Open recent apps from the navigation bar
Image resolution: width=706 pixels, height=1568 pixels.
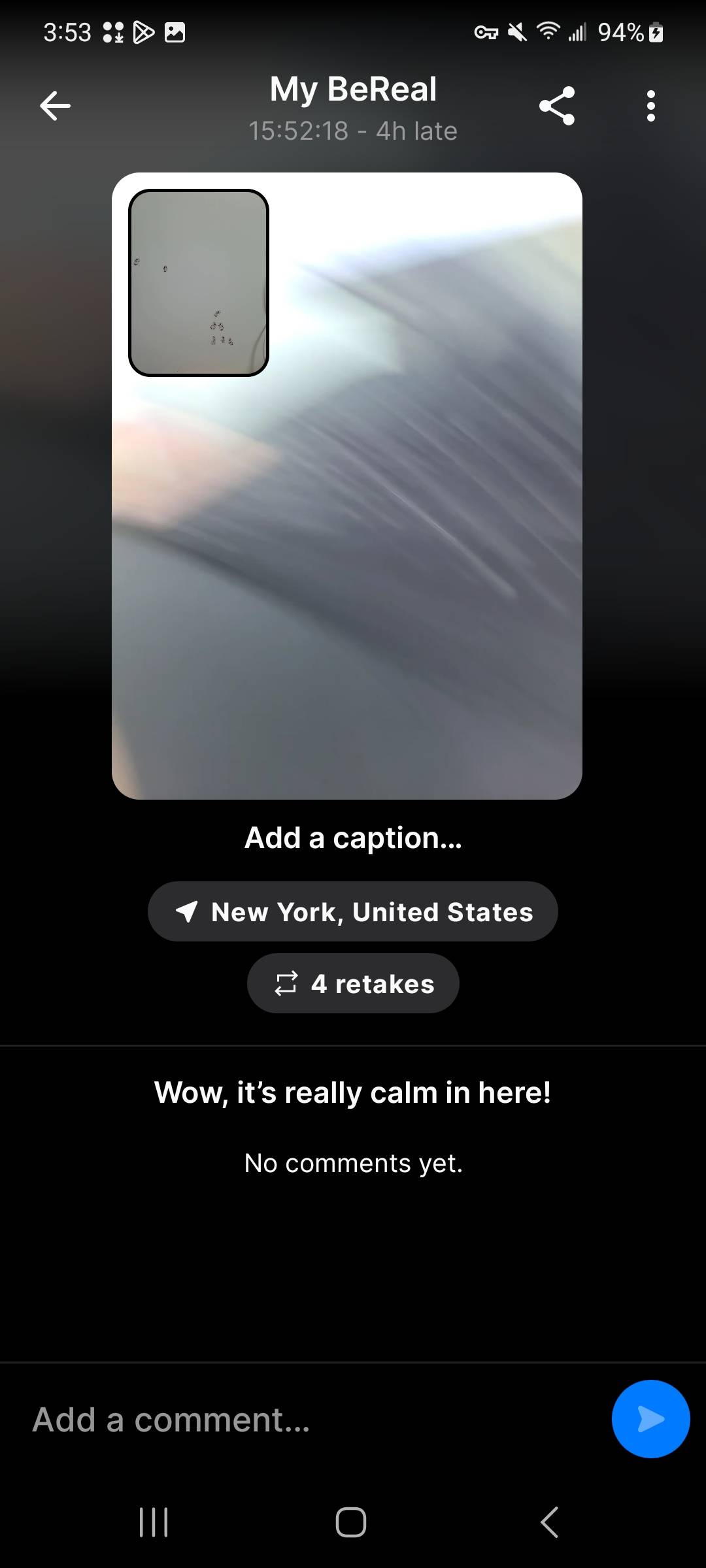click(x=154, y=1522)
